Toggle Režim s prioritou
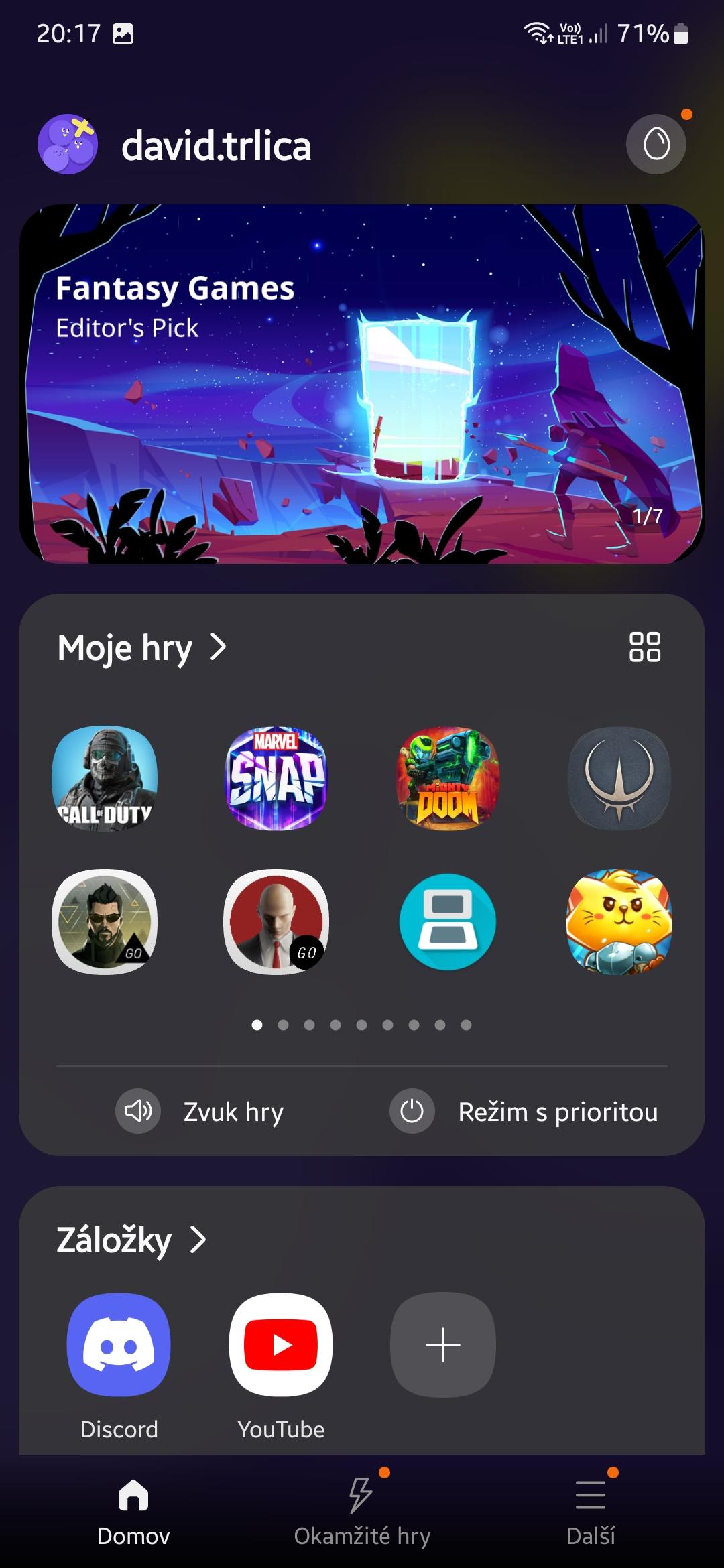The height and width of the screenshot is (1568, 724). pyautogui.click(x=524, y=1111)
